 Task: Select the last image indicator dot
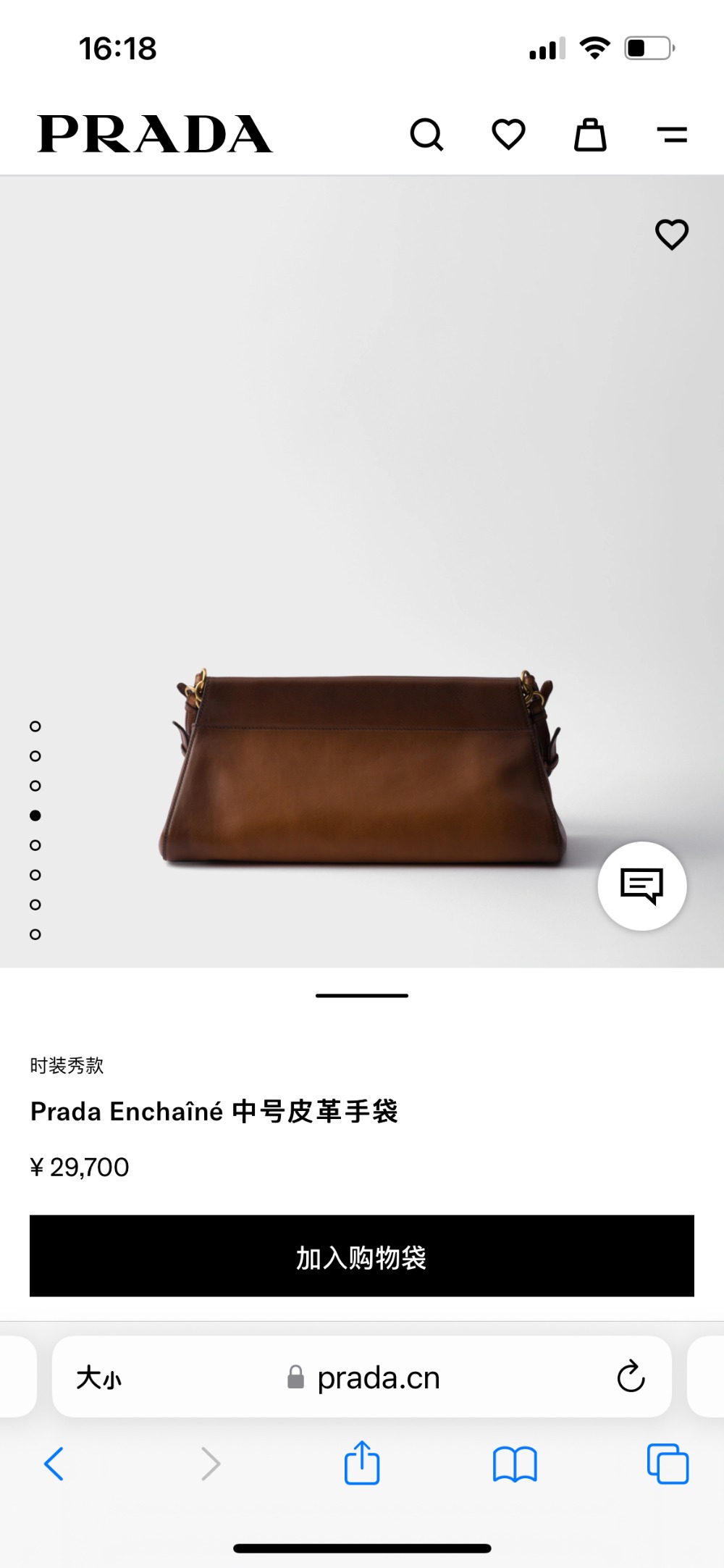[35, 934]
